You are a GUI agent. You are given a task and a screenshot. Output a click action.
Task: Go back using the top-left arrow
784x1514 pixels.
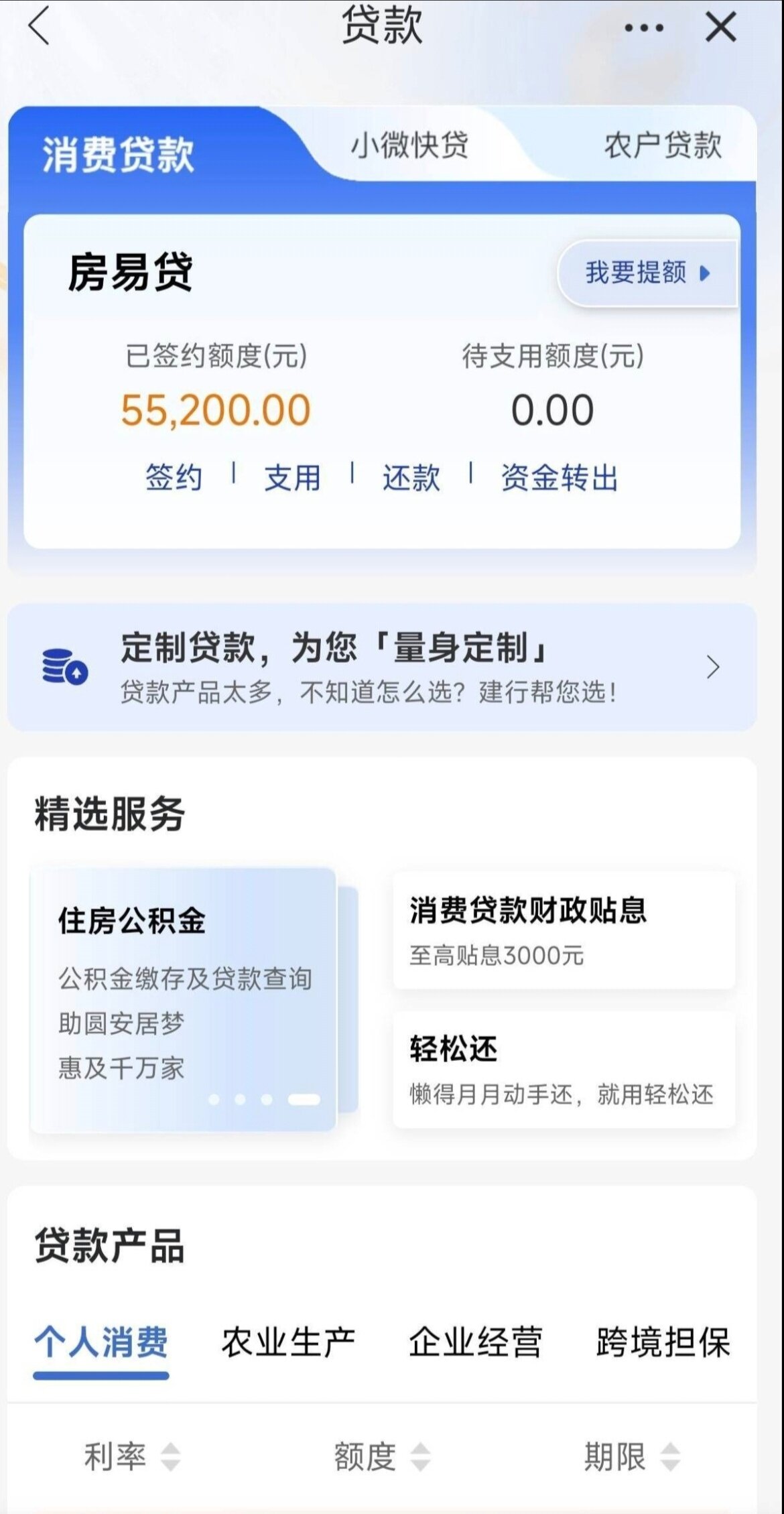click(x=39, y=28)
